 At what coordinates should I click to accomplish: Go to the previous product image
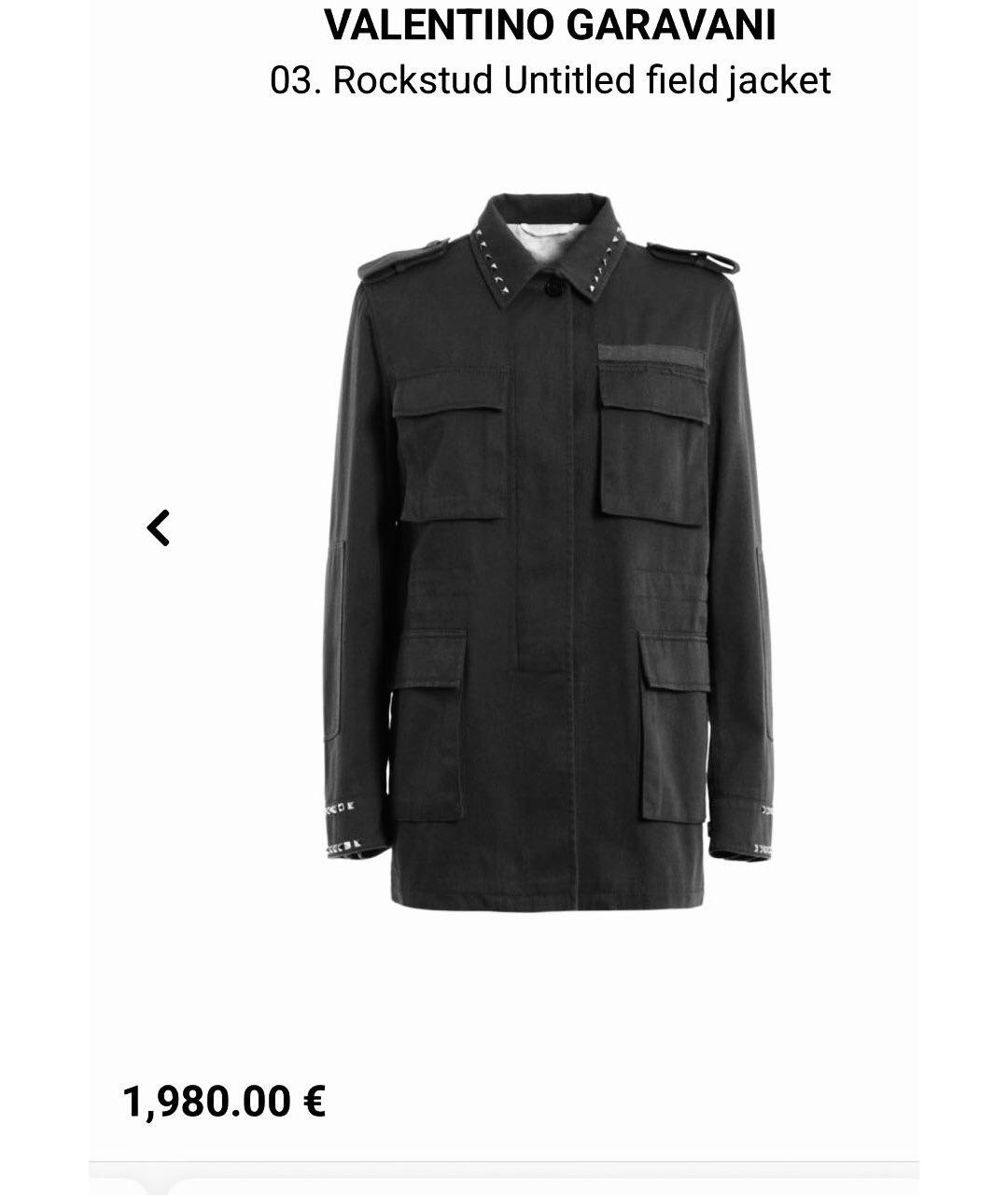pyautogui.click(x=159, y=528)
